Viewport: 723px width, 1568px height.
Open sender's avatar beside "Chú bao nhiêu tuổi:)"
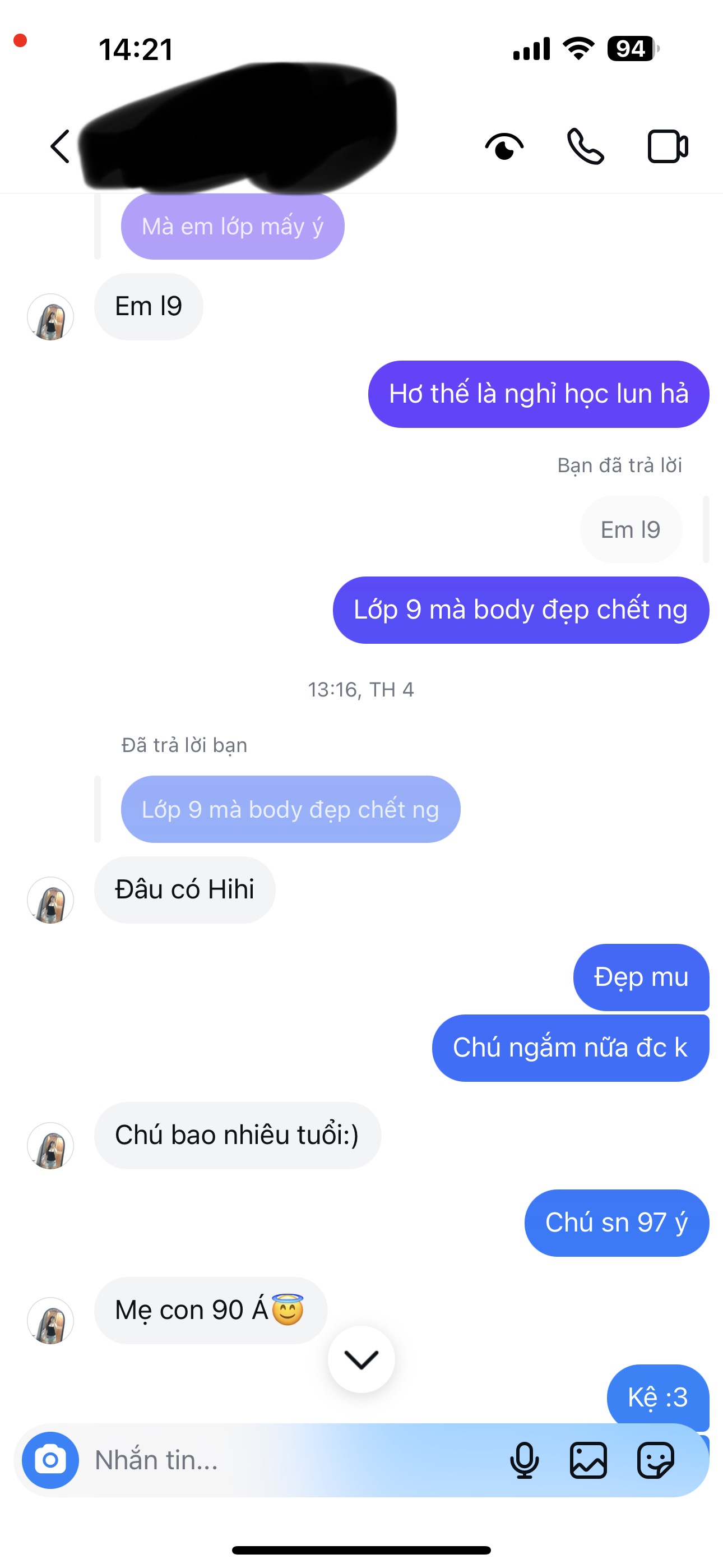pyautogui.click(x=50, y=1146)
